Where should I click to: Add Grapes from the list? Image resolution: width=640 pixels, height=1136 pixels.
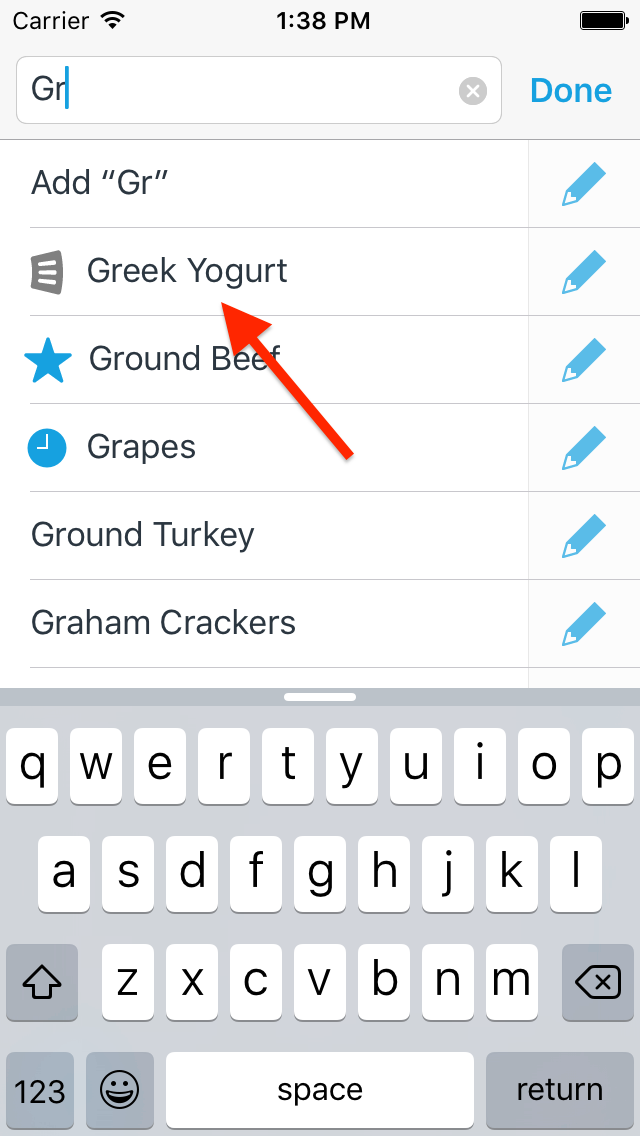pyautogui.click(x=265, y=447)
